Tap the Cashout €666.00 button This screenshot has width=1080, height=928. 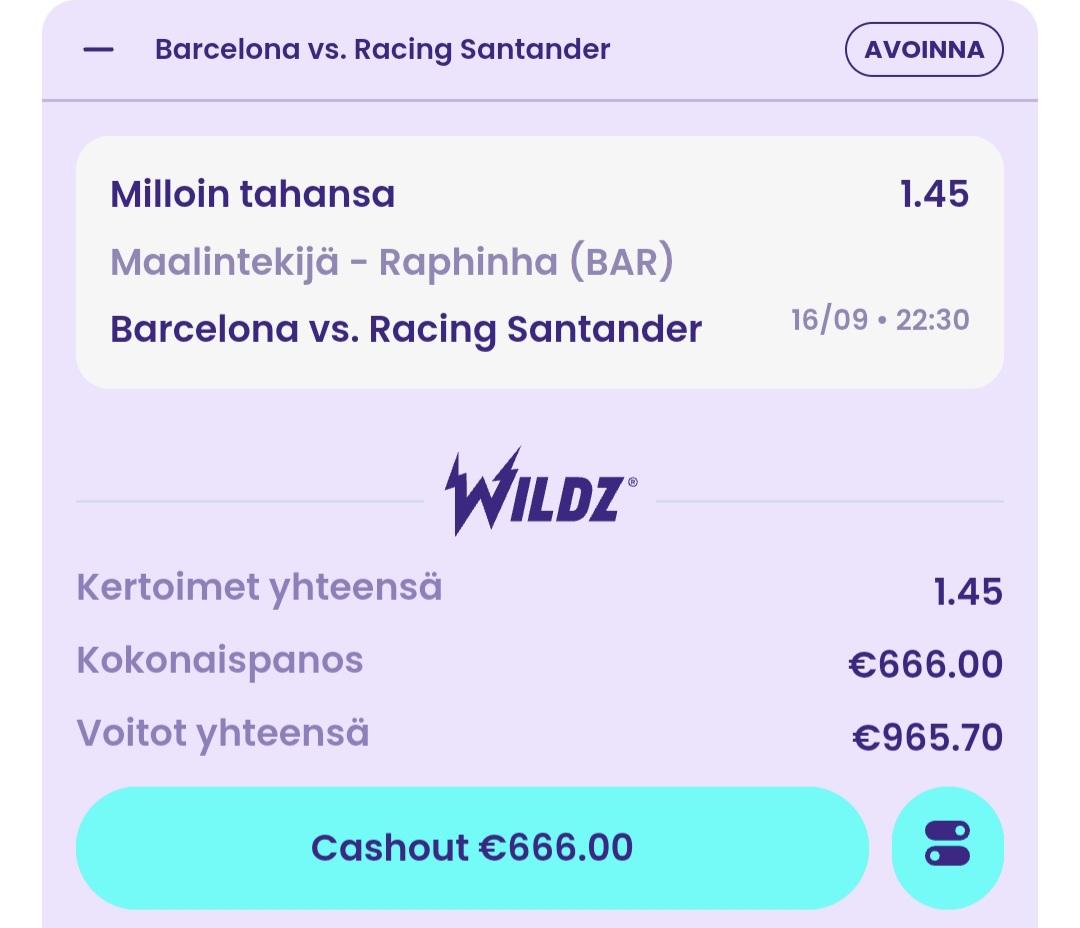tap(472, 848)
